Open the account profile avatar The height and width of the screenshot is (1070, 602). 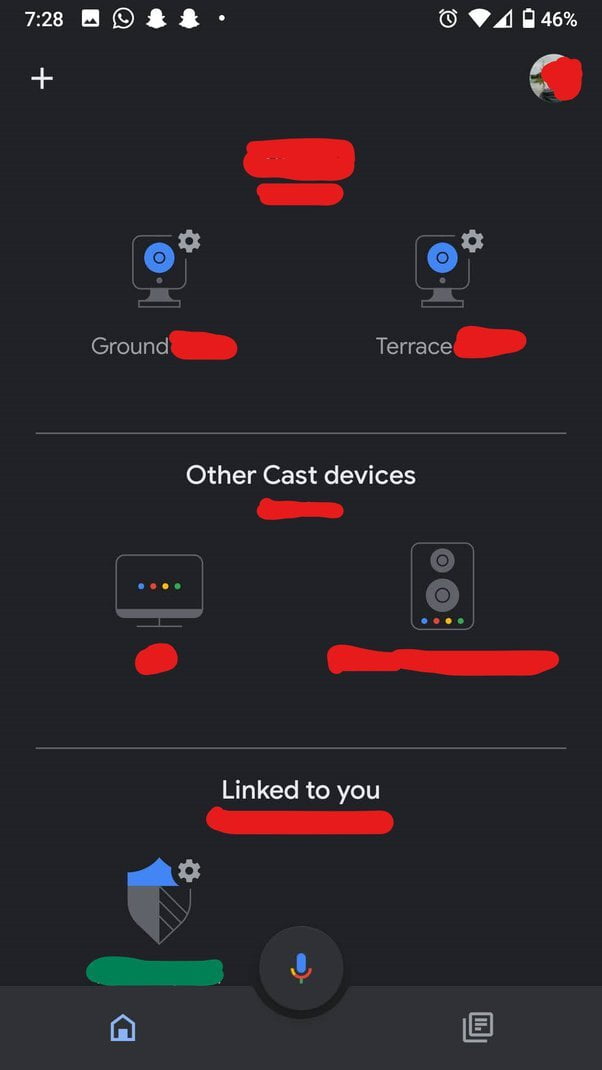coord(553,78)
